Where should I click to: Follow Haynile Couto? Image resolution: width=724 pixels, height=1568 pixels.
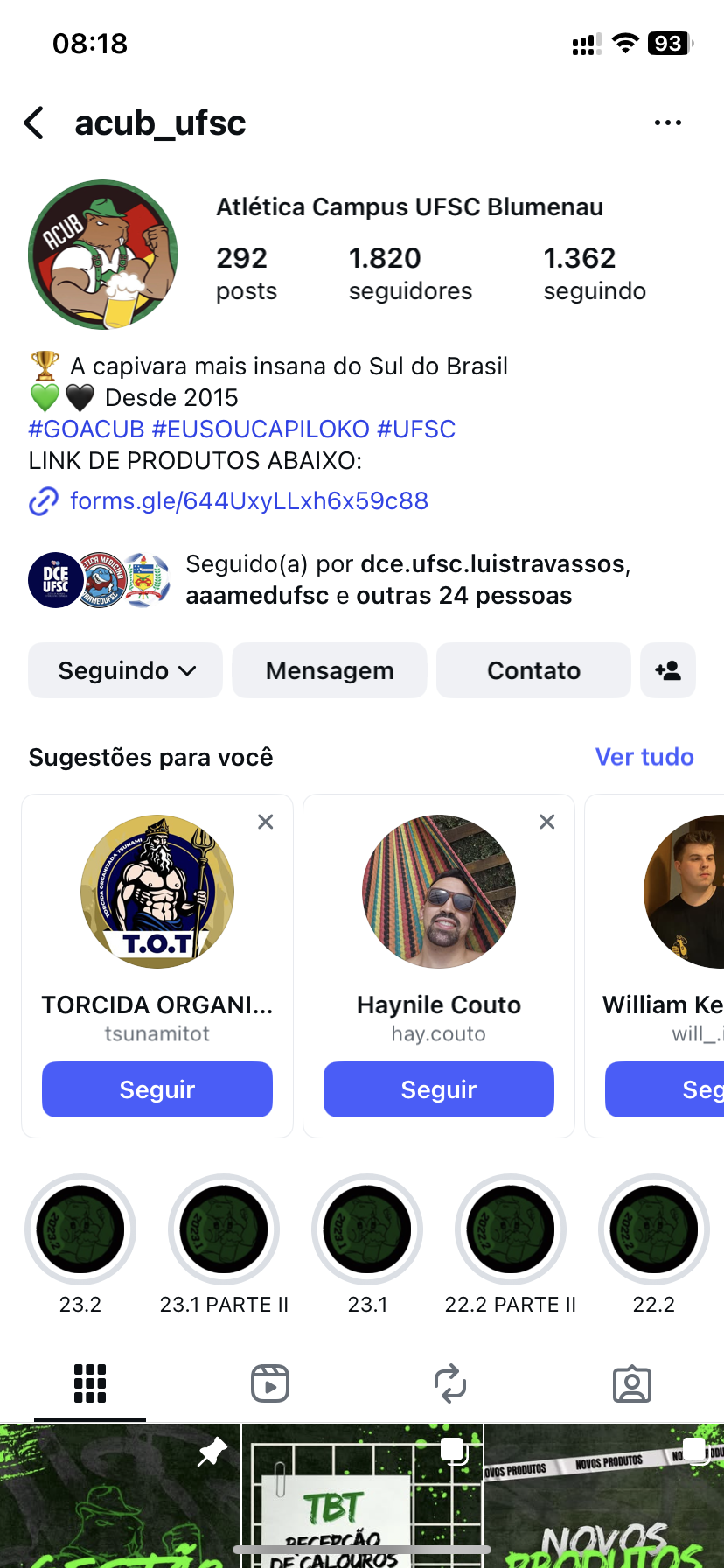[x=439, y=1089]
